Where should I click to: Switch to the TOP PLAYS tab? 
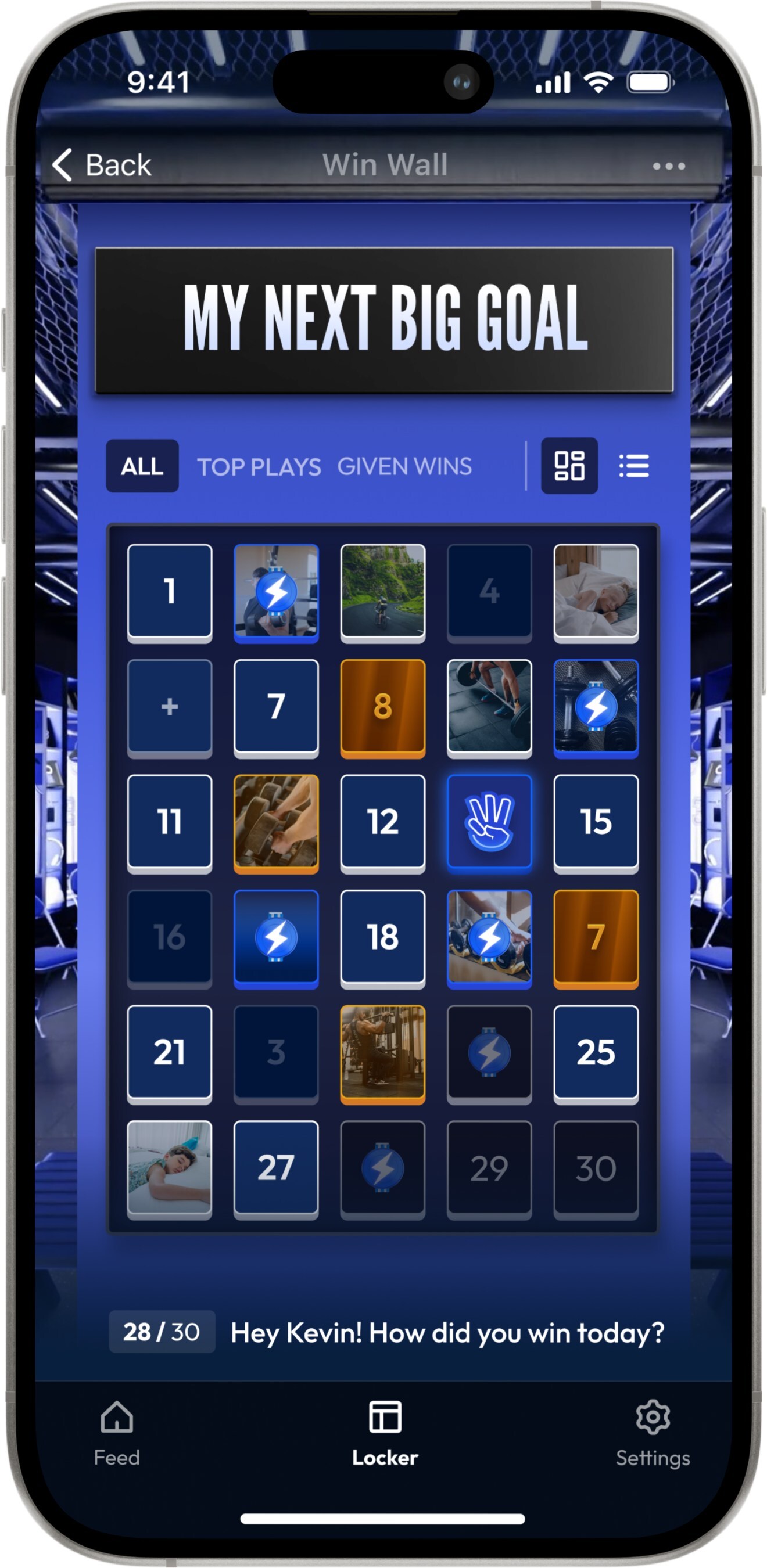tap(259, 467)
